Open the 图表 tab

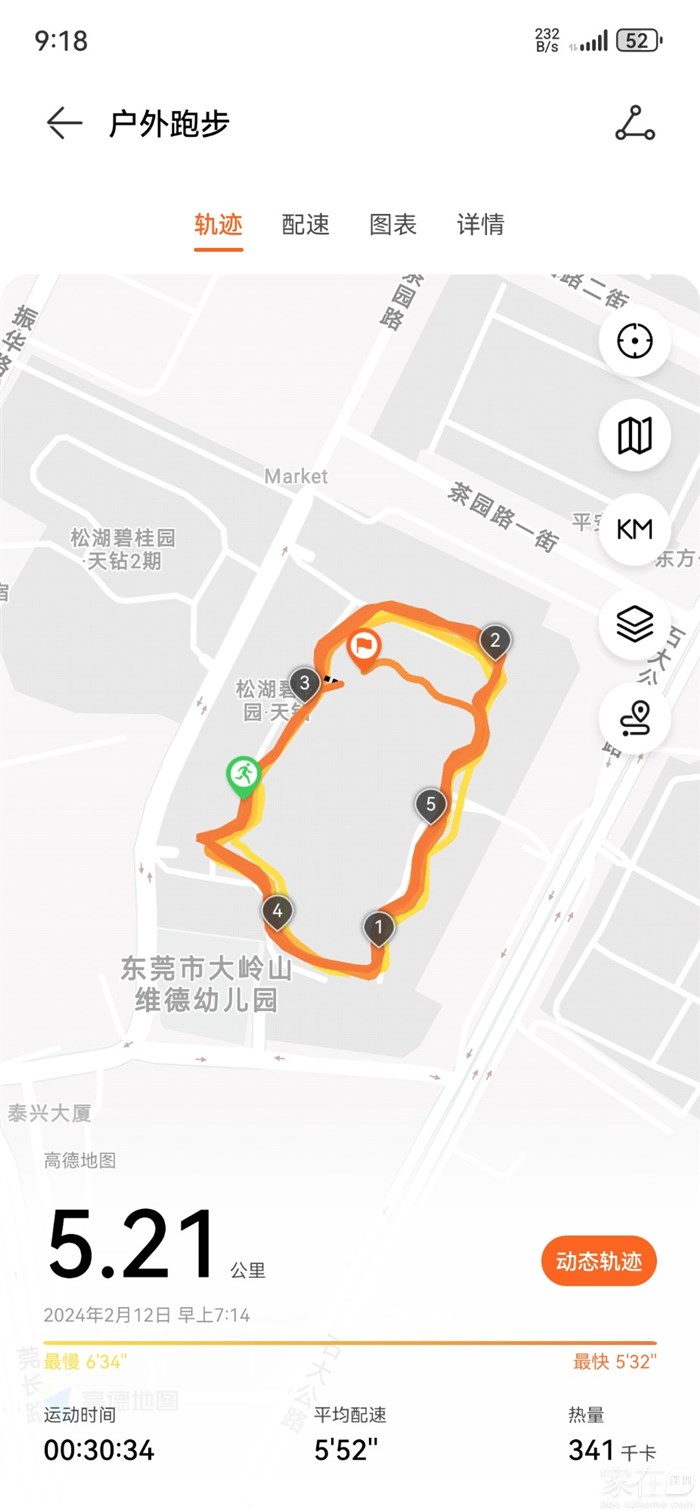(x=393, y=224)
